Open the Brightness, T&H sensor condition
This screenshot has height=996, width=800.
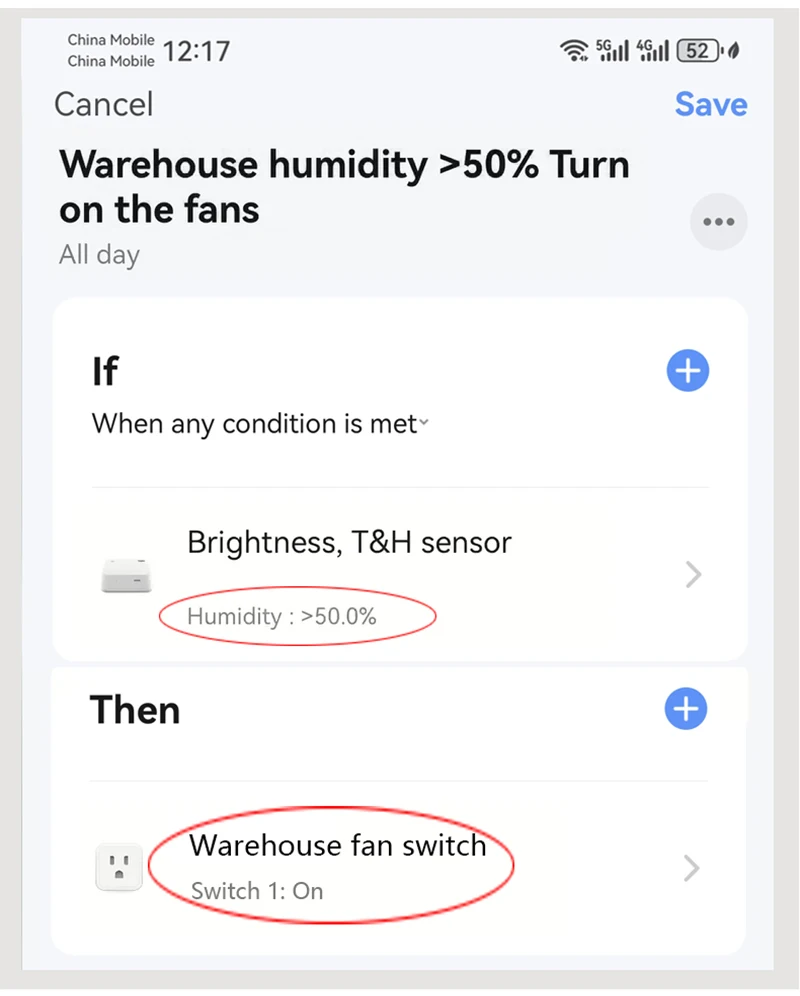click(x=400, y=576)
